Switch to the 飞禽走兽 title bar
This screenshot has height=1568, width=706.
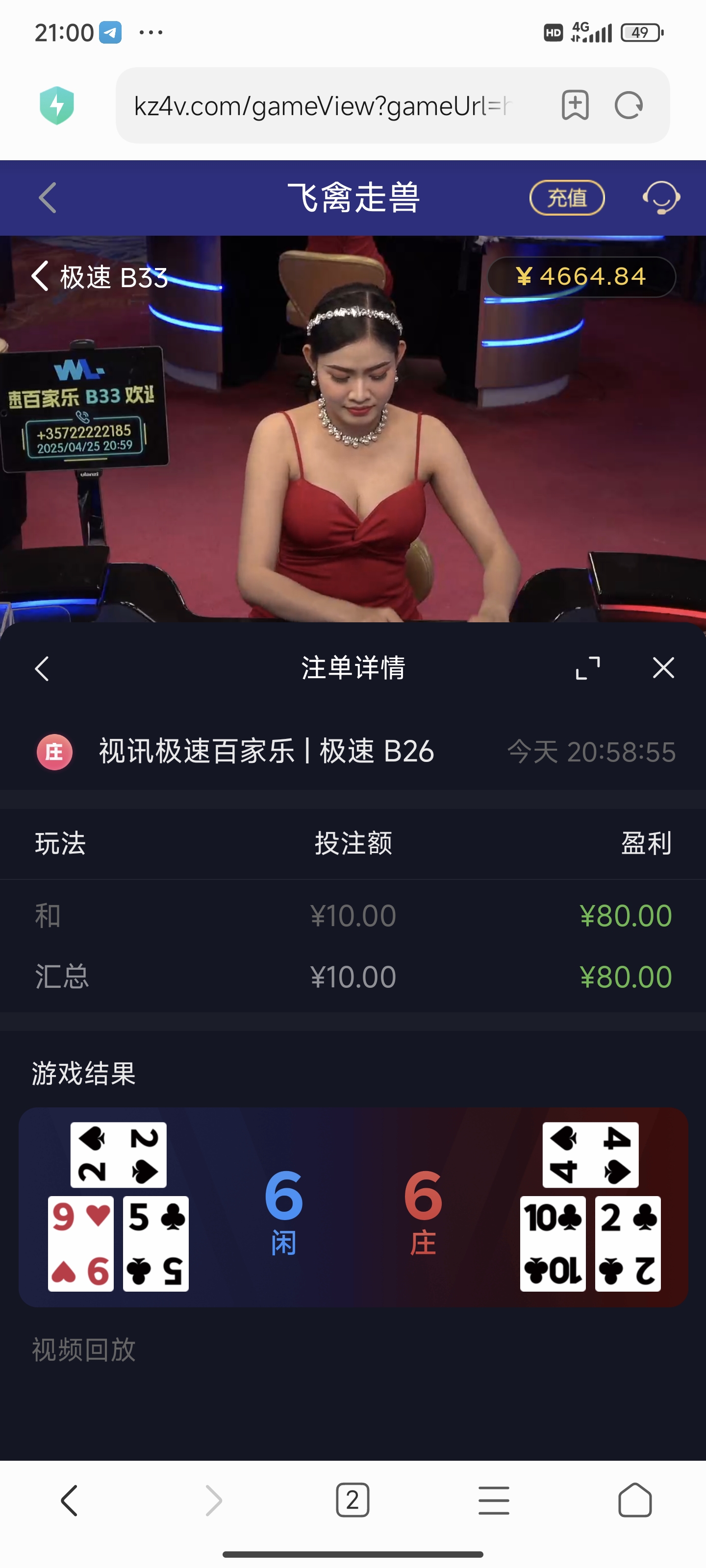click(x=353, y=197)
